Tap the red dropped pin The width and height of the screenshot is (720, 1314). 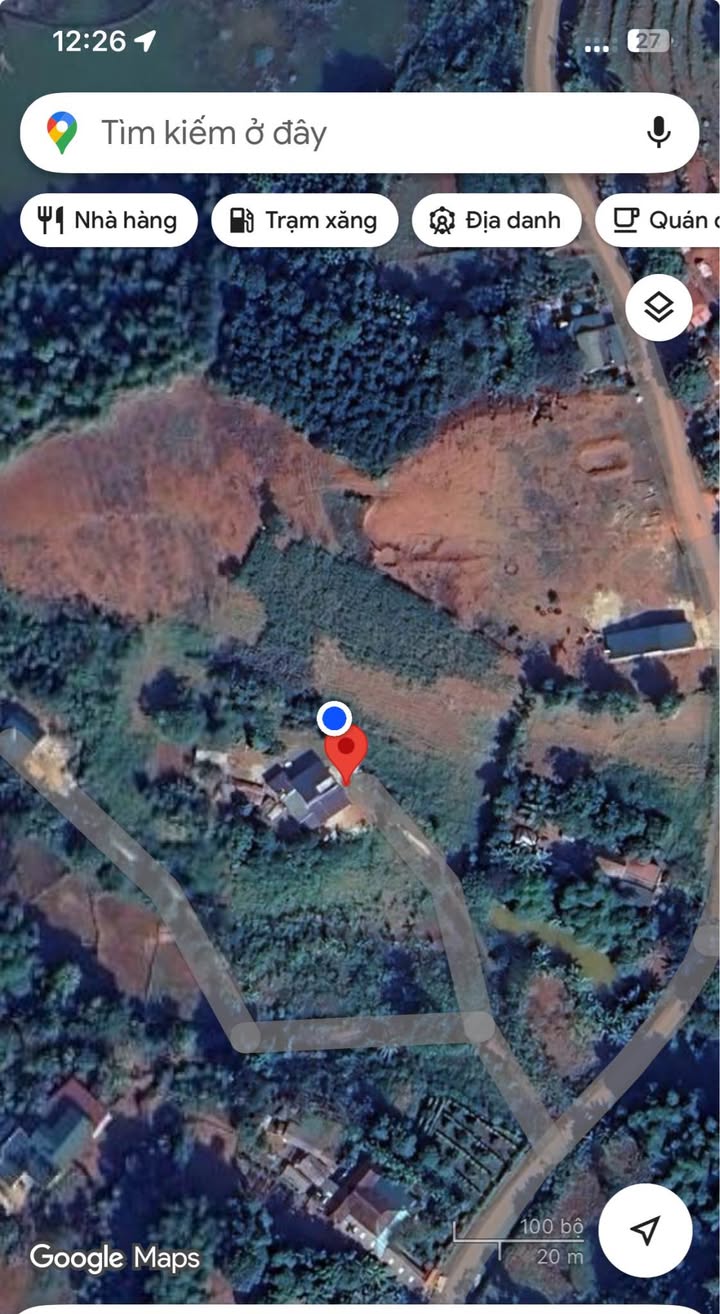coord(346,754)
